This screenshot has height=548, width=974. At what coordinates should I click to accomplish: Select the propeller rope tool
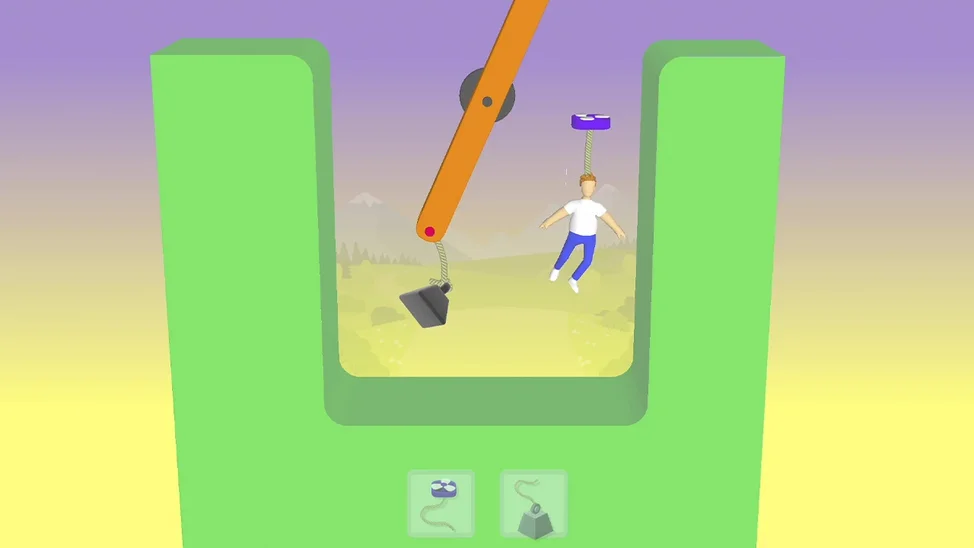click(x=441, y=504)
